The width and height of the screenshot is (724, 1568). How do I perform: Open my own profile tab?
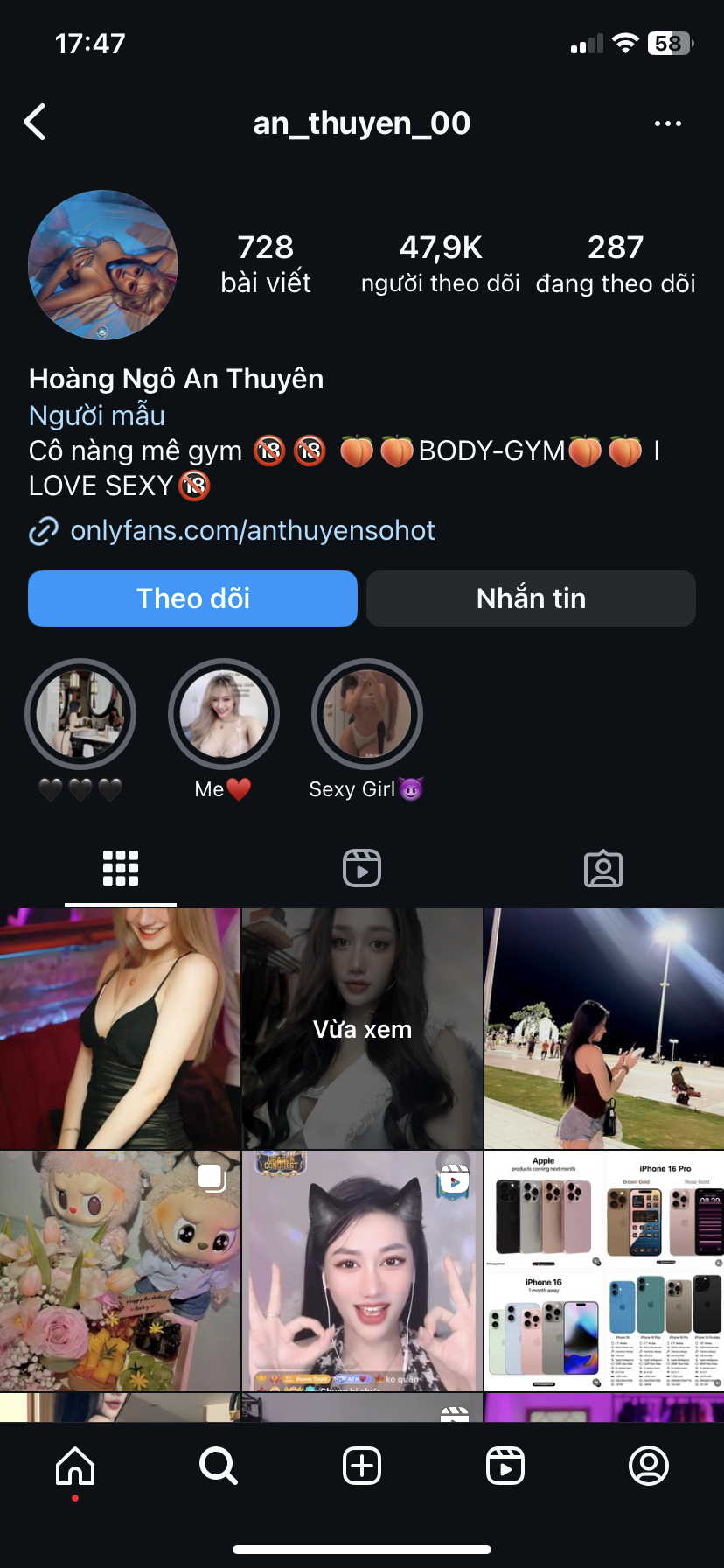[649, 1466]
